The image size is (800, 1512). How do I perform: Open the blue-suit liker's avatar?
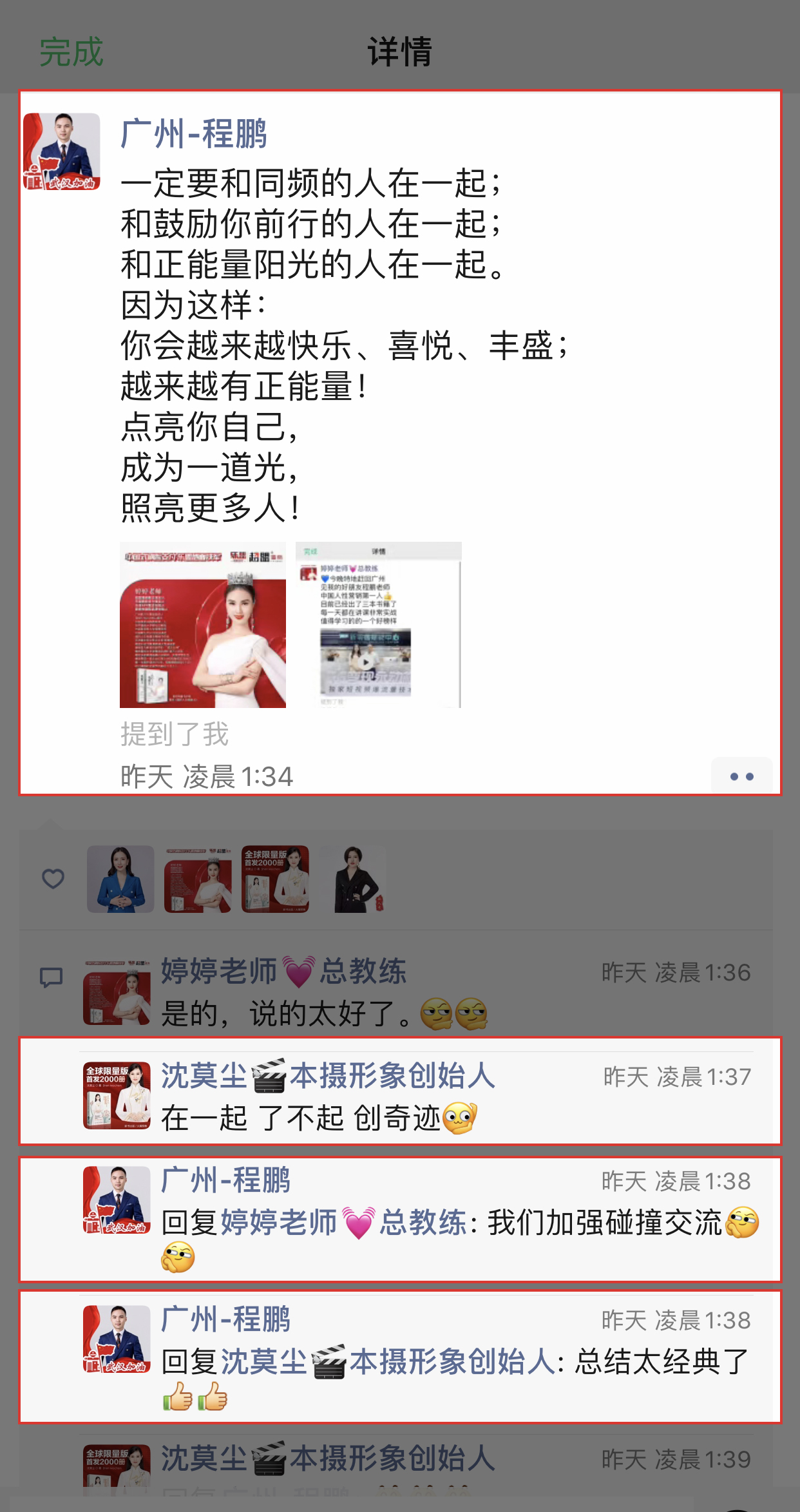pyautogui.click(x=120, y=879)
